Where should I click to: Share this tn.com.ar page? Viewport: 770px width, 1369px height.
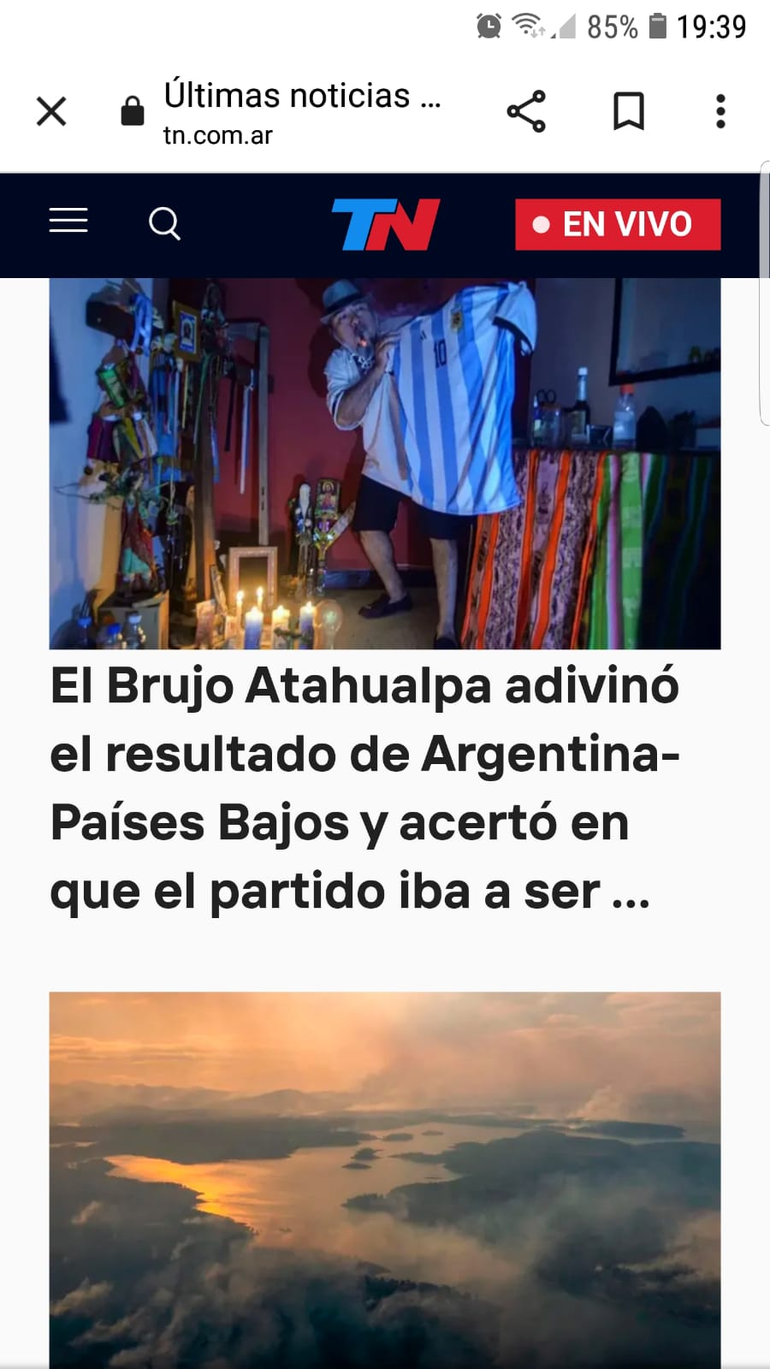pyautogui.click(x=526, y=111)
